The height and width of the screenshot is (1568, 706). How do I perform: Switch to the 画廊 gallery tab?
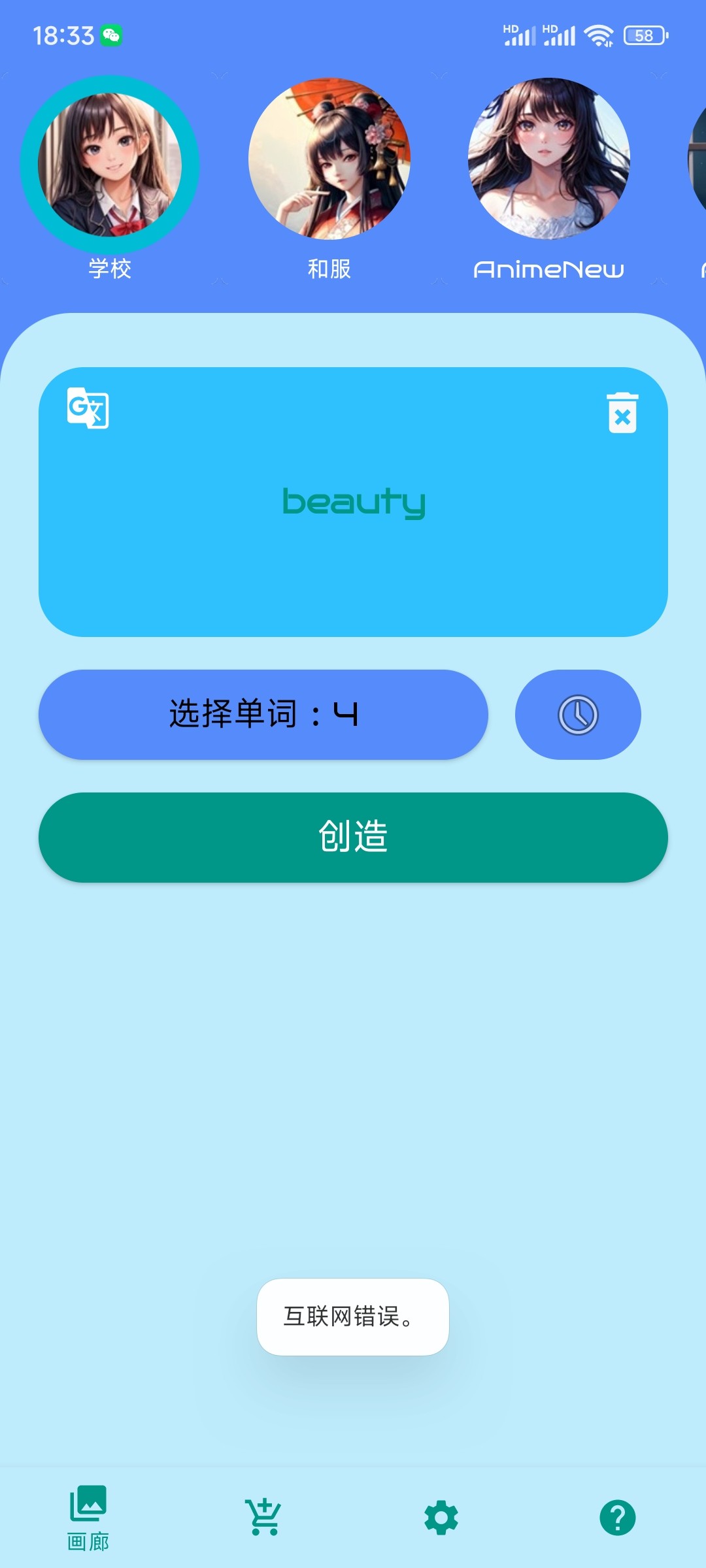[x=88, y=1517]
